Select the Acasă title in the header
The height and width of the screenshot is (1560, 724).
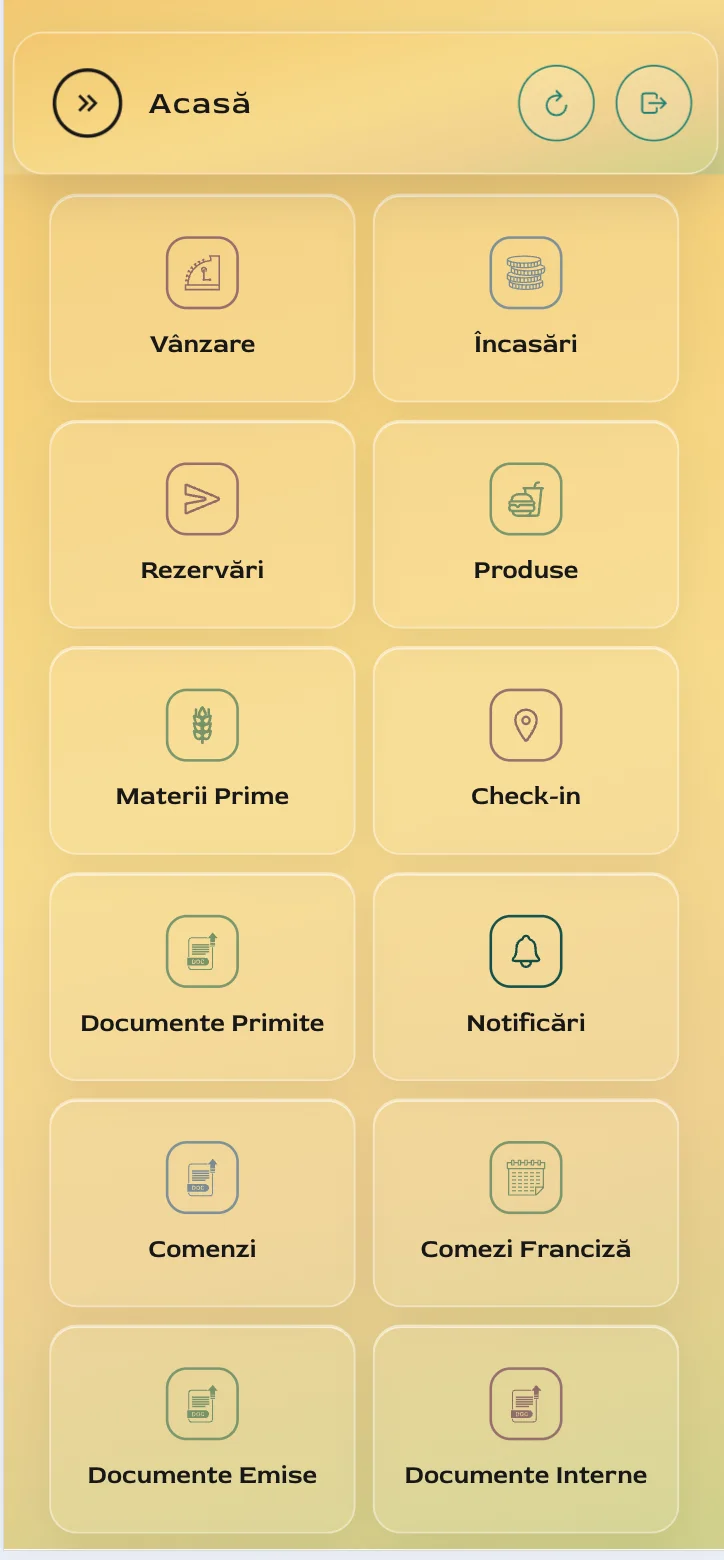click(200, 102)
